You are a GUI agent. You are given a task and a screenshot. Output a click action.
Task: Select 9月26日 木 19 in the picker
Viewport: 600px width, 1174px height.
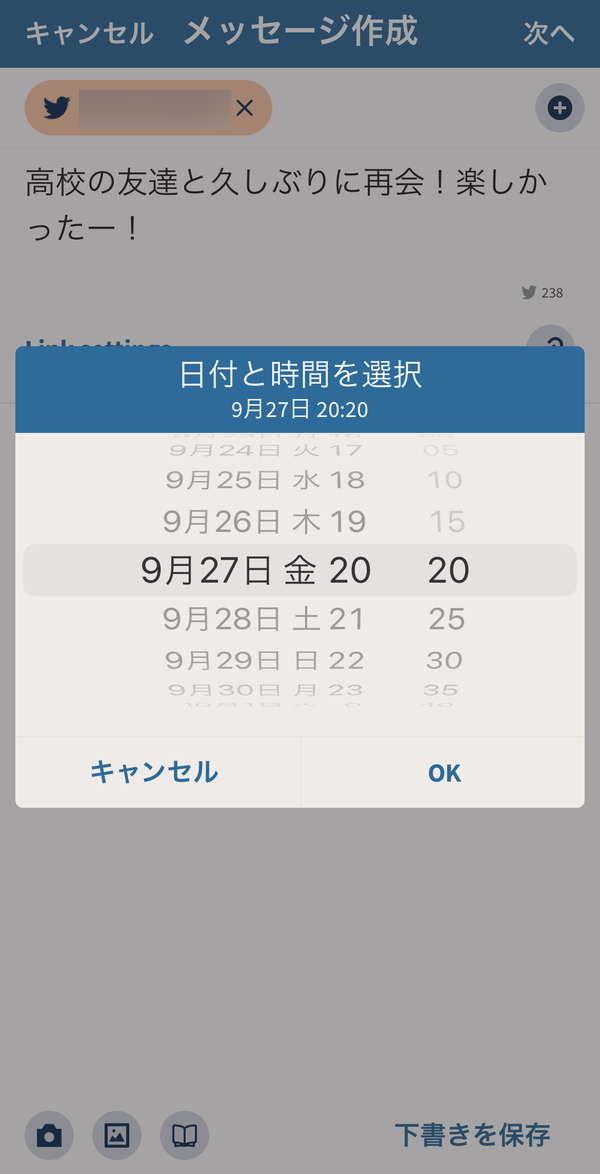[x=264, y=521]
